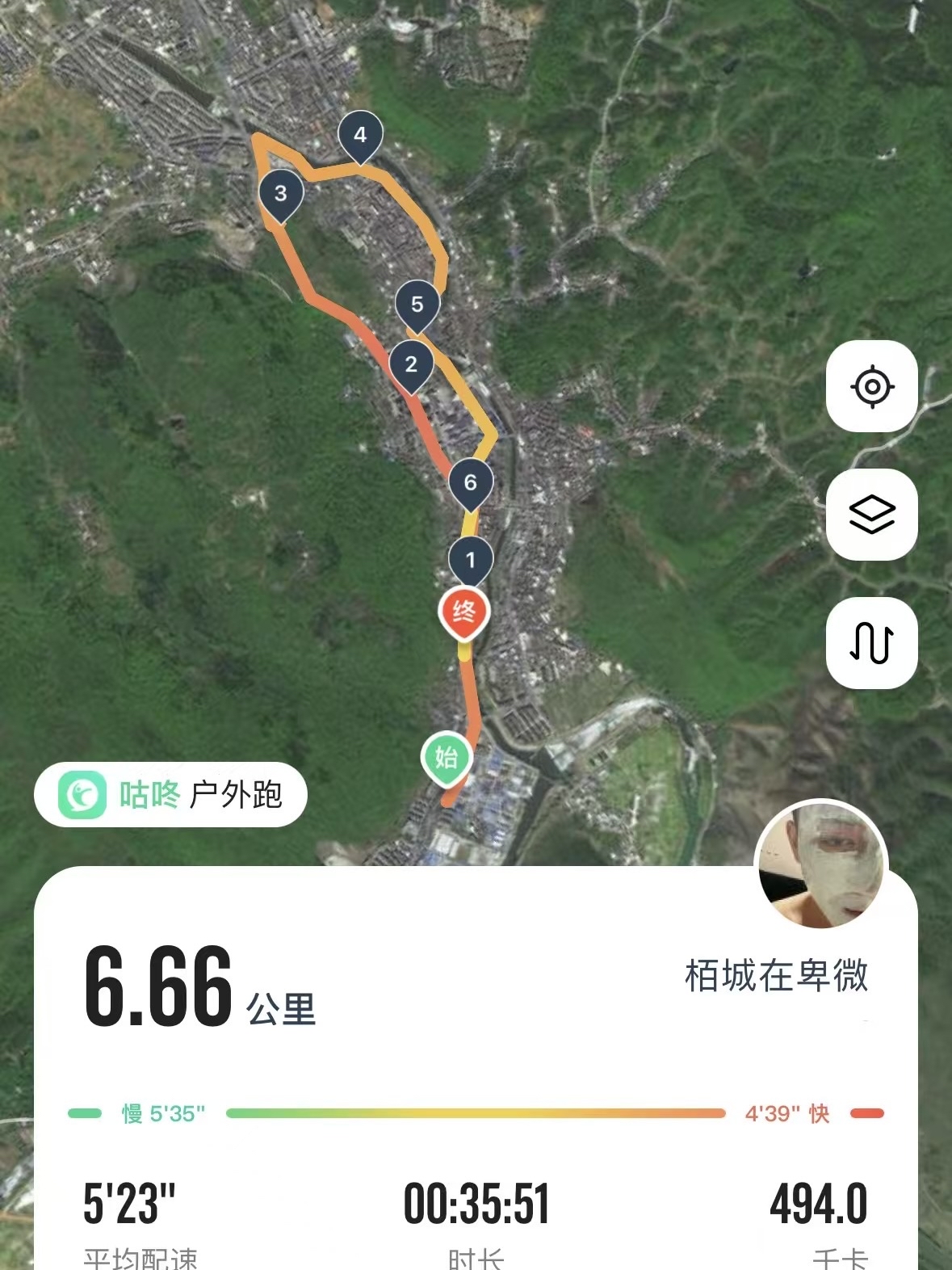This screenshot has height=1270, width=952.
Task: Recenter map with the locate icon
Action: tap(871, 386)
